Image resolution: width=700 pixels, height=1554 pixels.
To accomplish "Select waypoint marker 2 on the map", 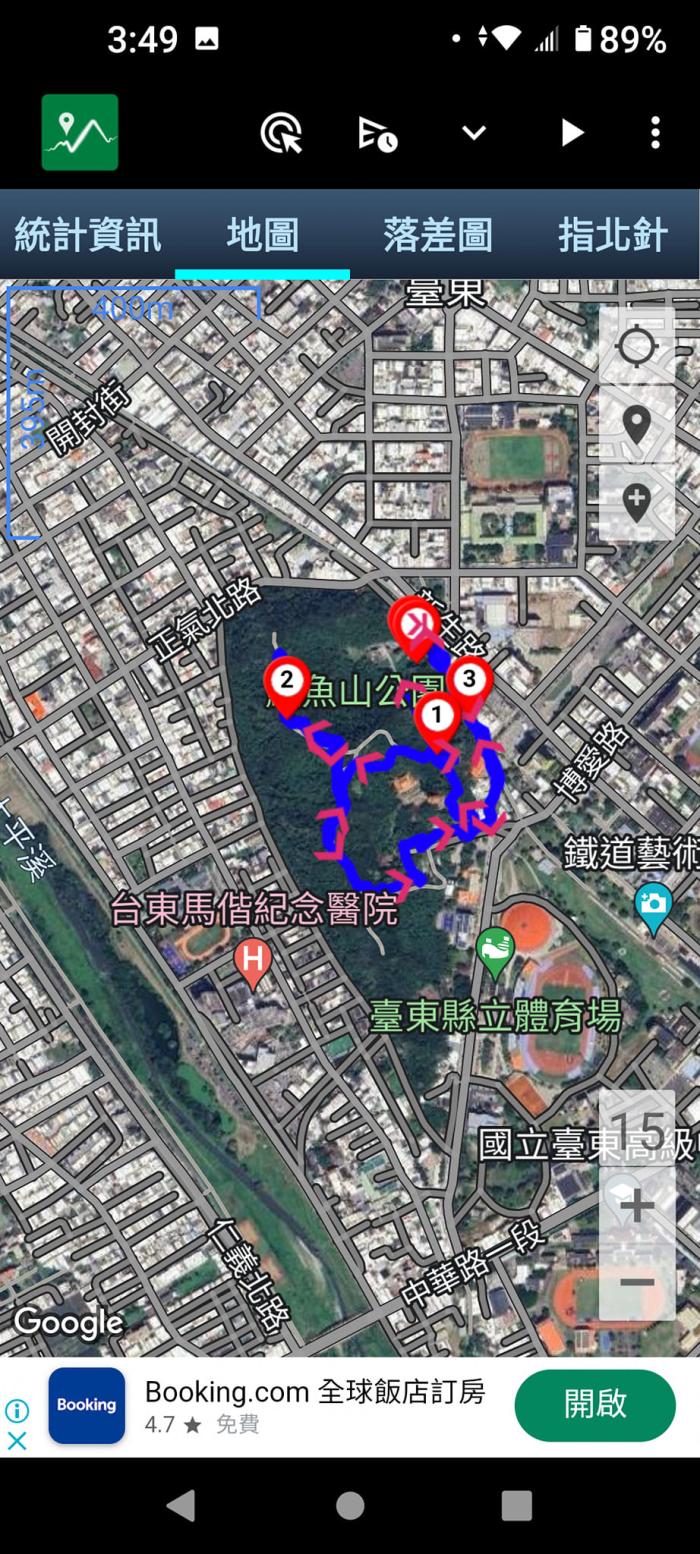I will click(287, 683).
